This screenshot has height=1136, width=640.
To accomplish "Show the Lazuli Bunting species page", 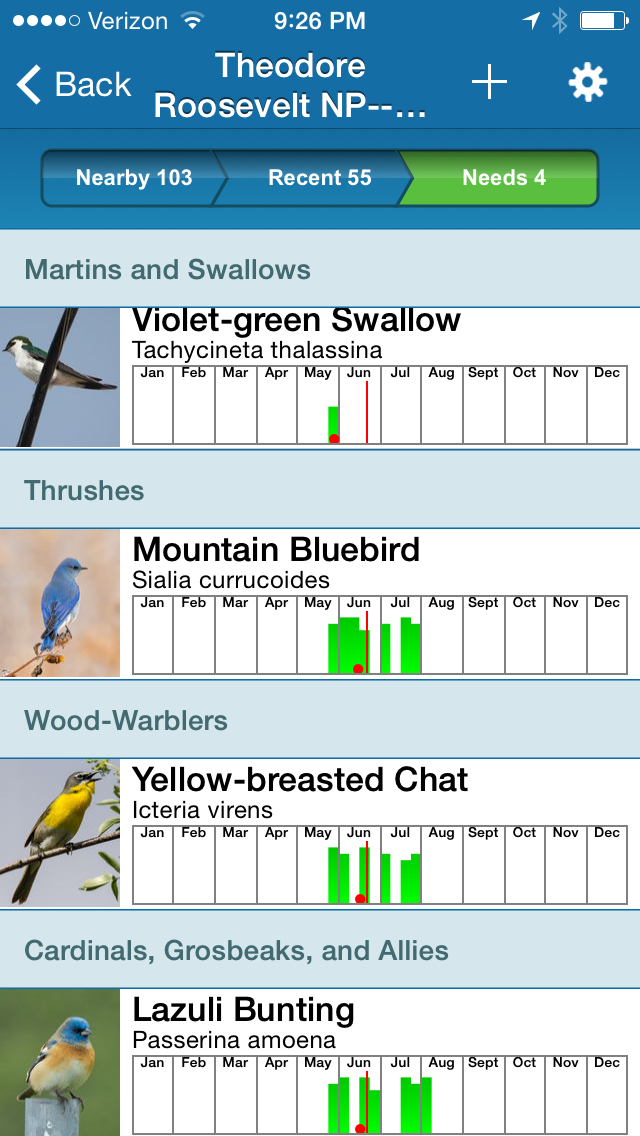I will pyautogui.click(x=243, y=1011).
